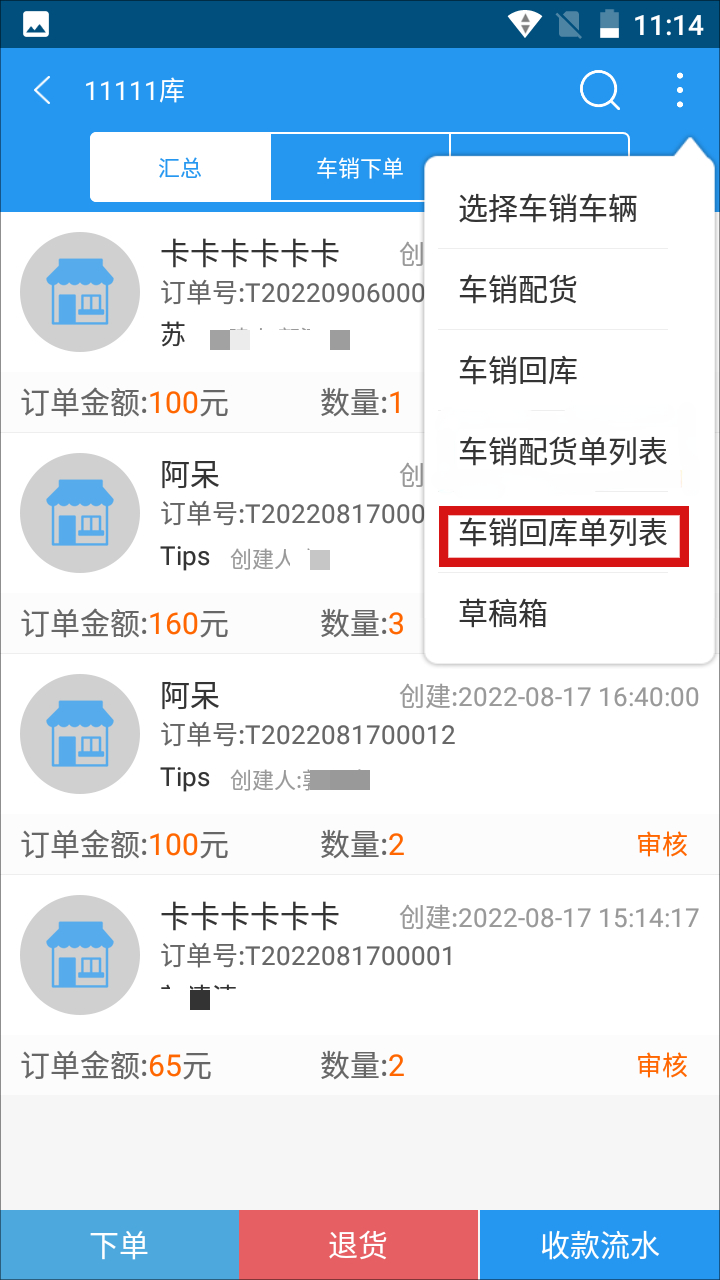Go back using the back arrow
Image resolution: width=720 pixels, height=1280 pixels.
pyautogui.click(x=42, y=91)
